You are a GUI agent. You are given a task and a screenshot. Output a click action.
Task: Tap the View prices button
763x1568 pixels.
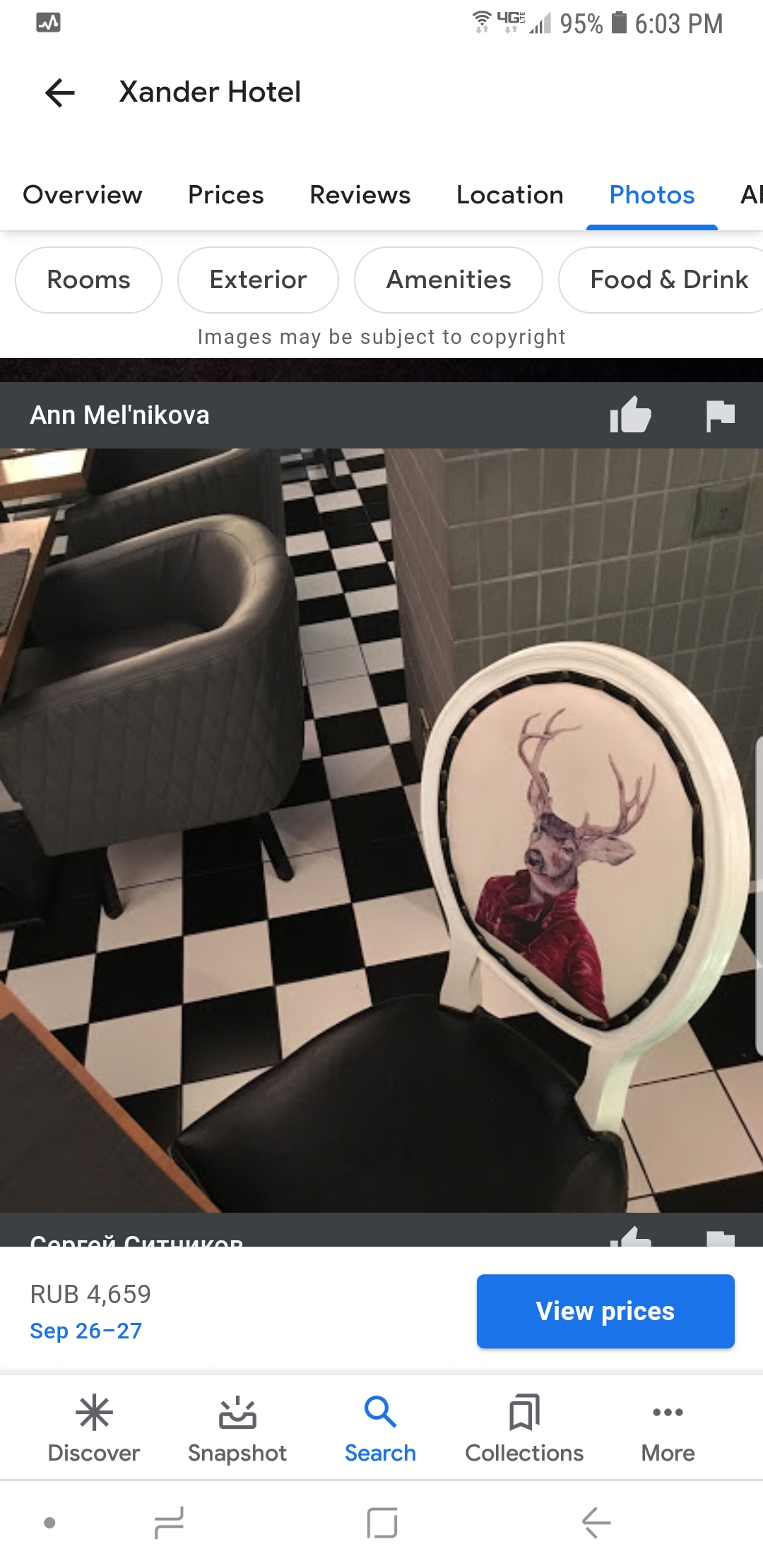(x=605, y=1311)
